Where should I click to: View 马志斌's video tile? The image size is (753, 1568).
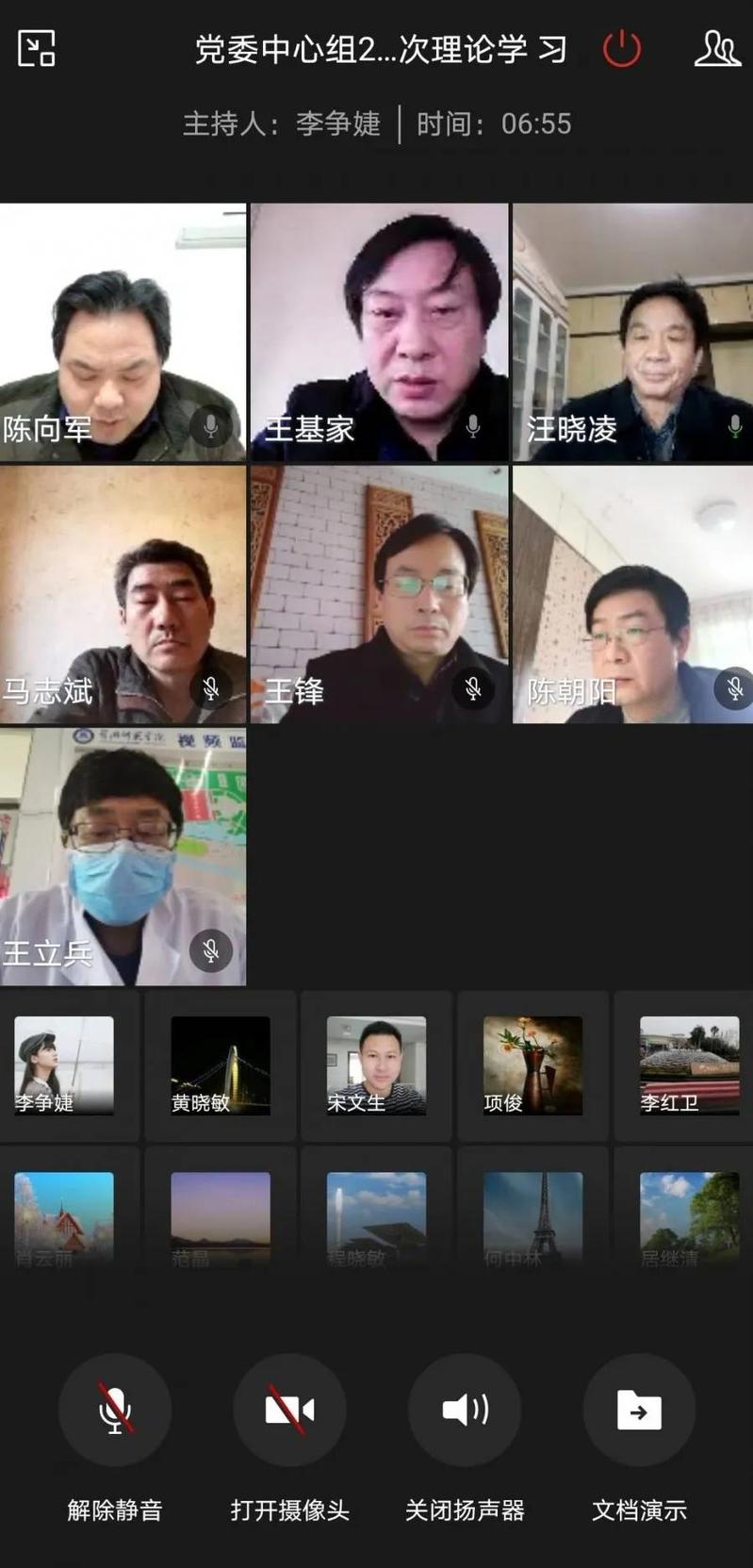[123, 594]
